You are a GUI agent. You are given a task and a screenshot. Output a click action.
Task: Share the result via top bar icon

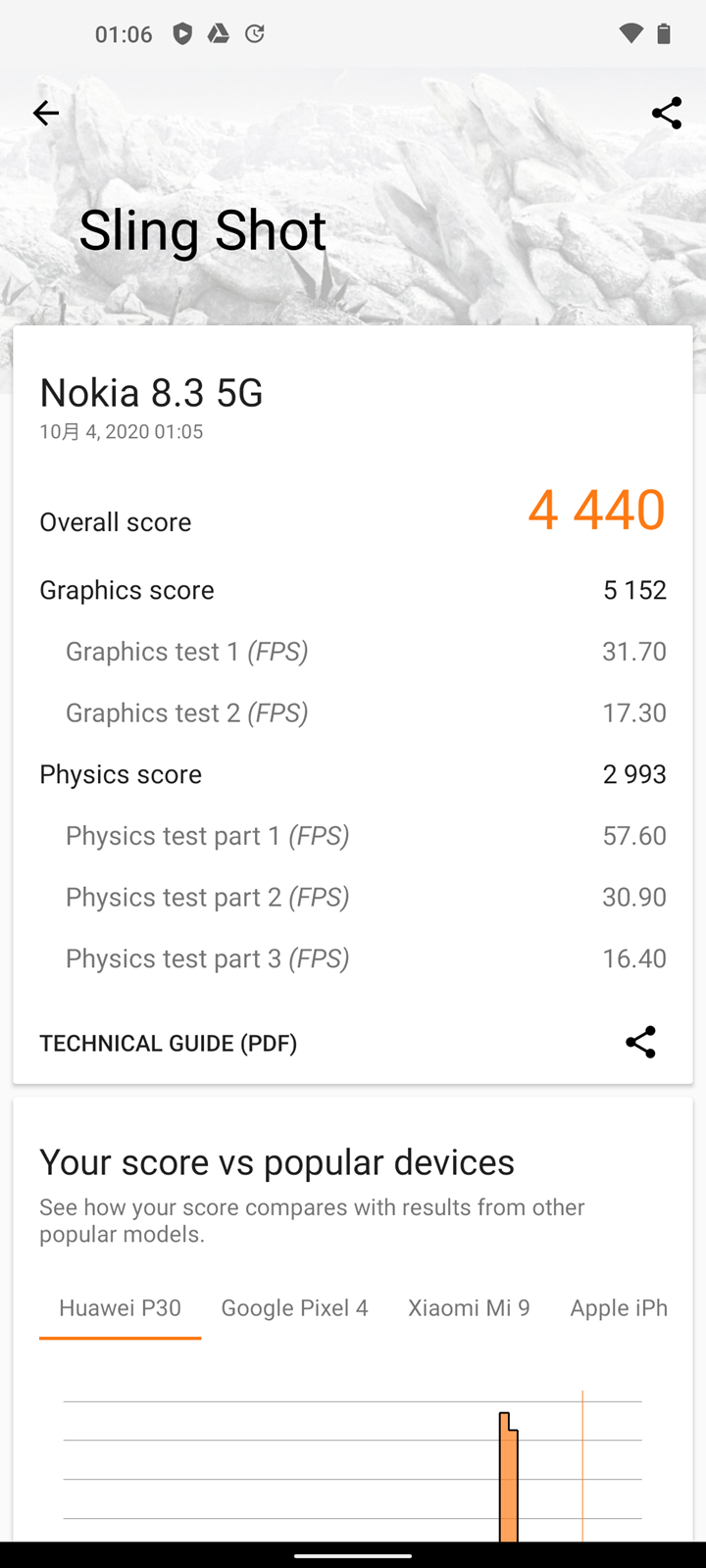(x=667, y=114)
